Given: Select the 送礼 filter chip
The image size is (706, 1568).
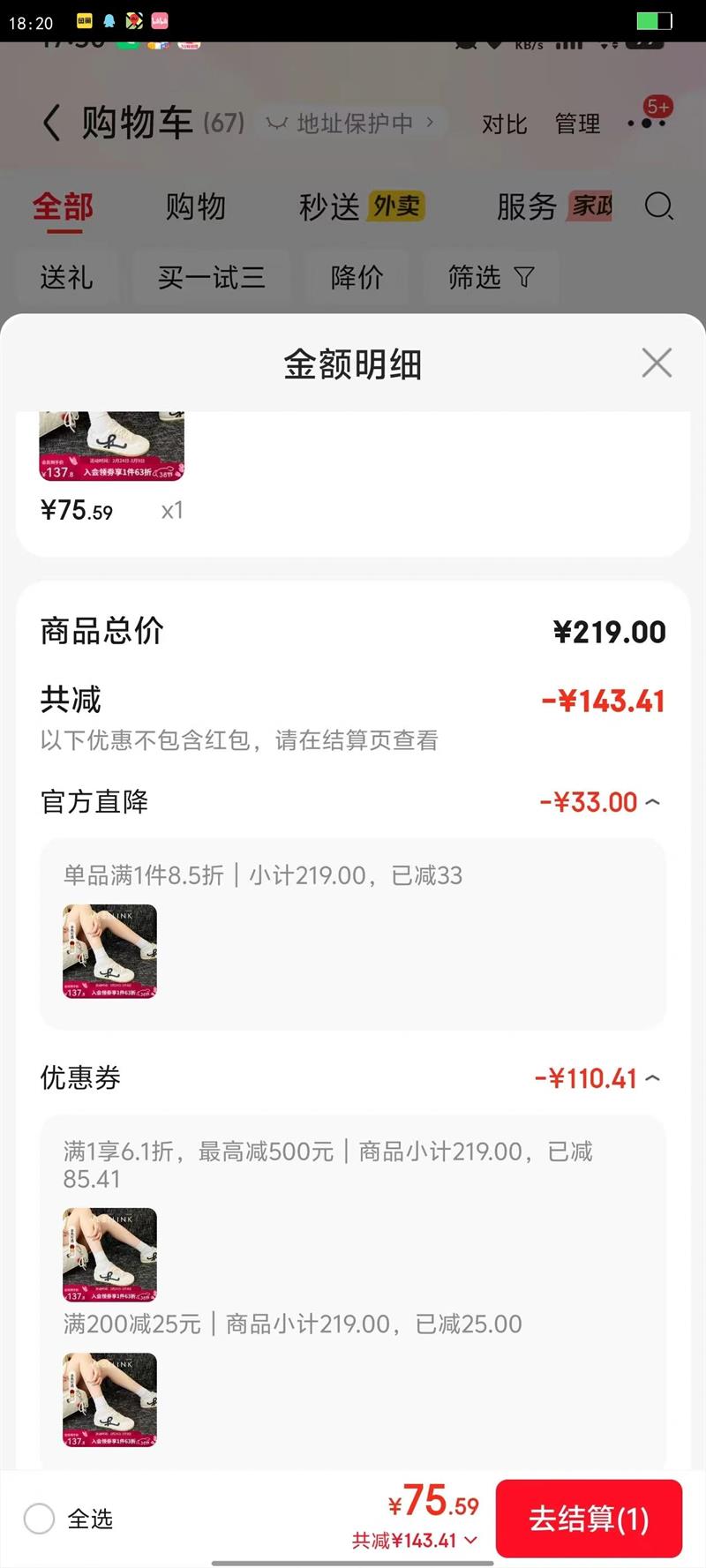Looking at the screenshot, I should click(x=66, y=278).
